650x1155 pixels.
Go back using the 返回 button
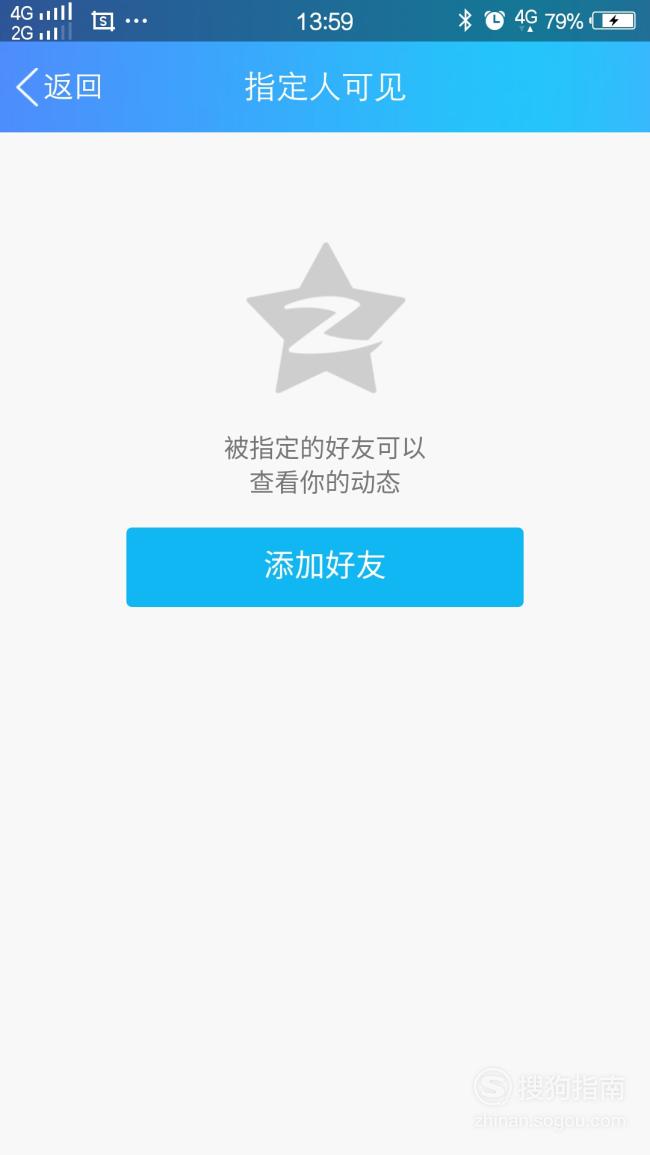(x=59, y=87)
